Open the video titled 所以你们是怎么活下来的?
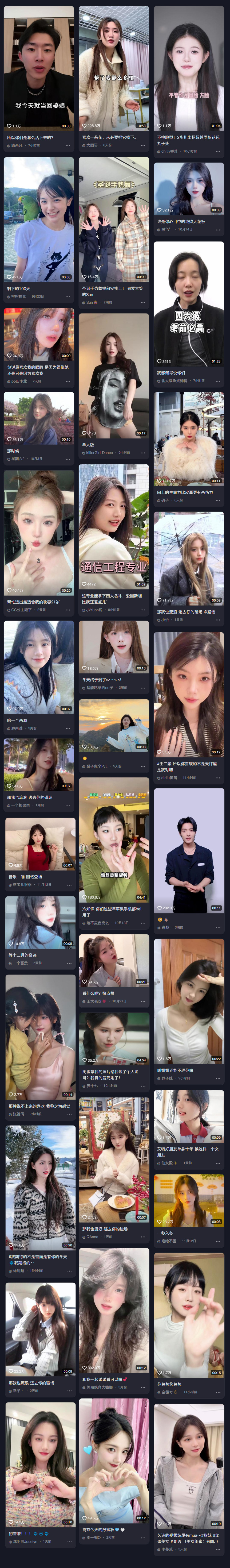The image size is (230, 1568). point(39,67)
